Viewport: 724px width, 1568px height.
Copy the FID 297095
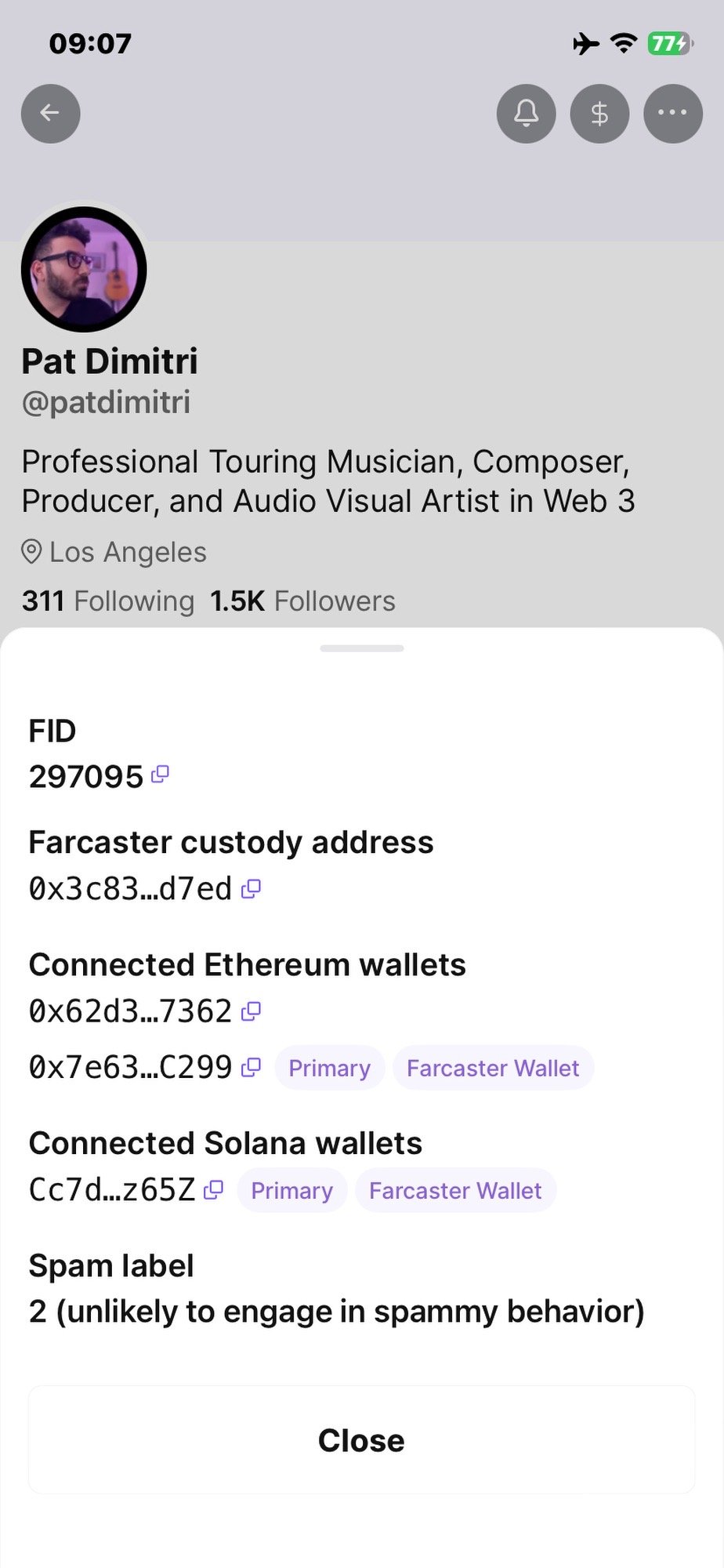(160, 775)
